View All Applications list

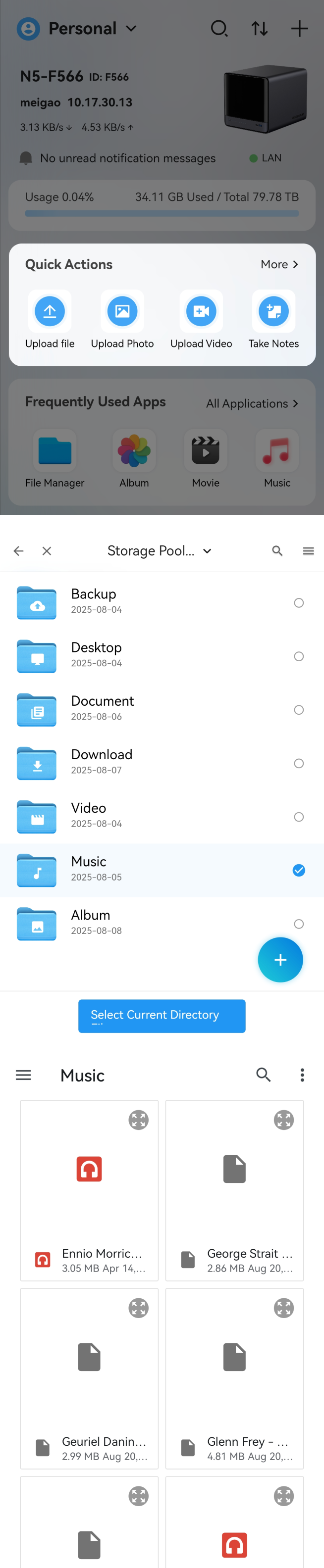(252, 403)
